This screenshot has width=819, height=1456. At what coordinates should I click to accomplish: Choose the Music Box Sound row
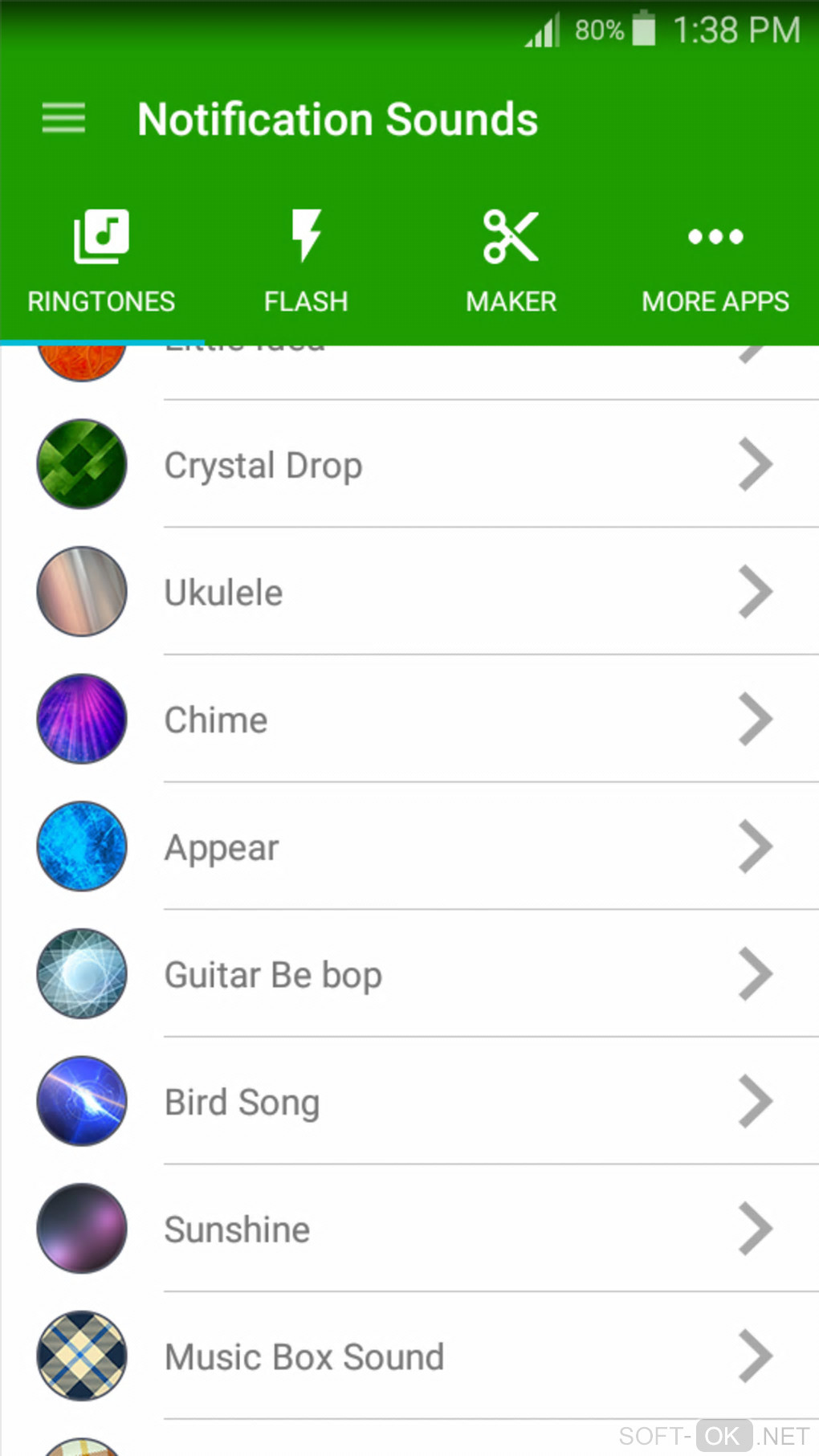pyautogui.click(x=409, y=1357)
